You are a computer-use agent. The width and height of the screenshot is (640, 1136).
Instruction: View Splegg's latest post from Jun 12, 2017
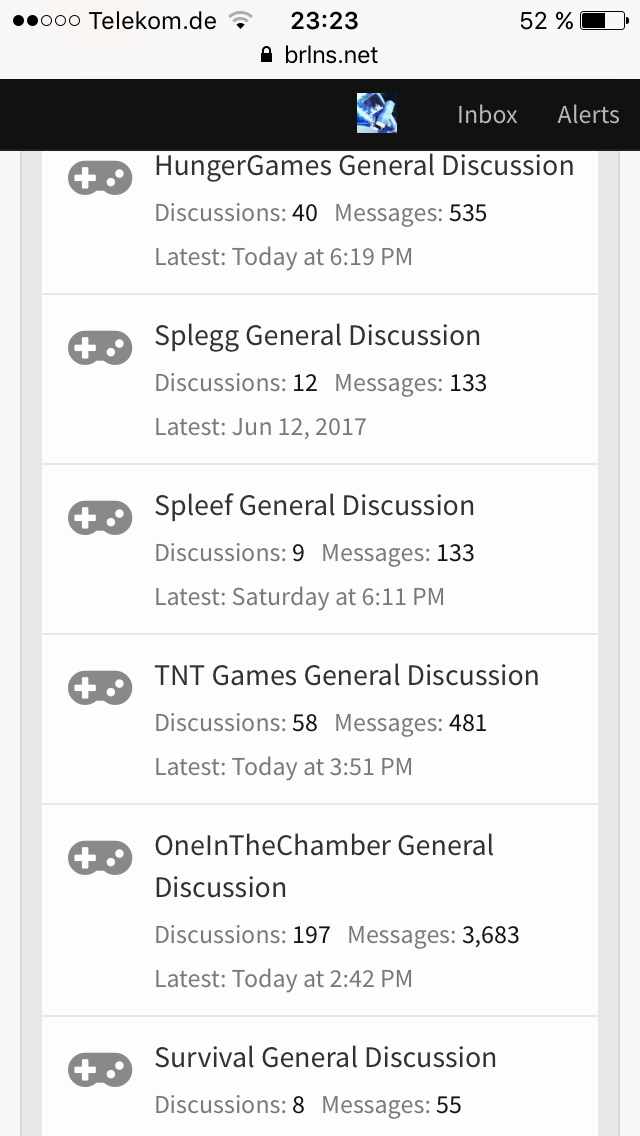(x=299, y=426)
